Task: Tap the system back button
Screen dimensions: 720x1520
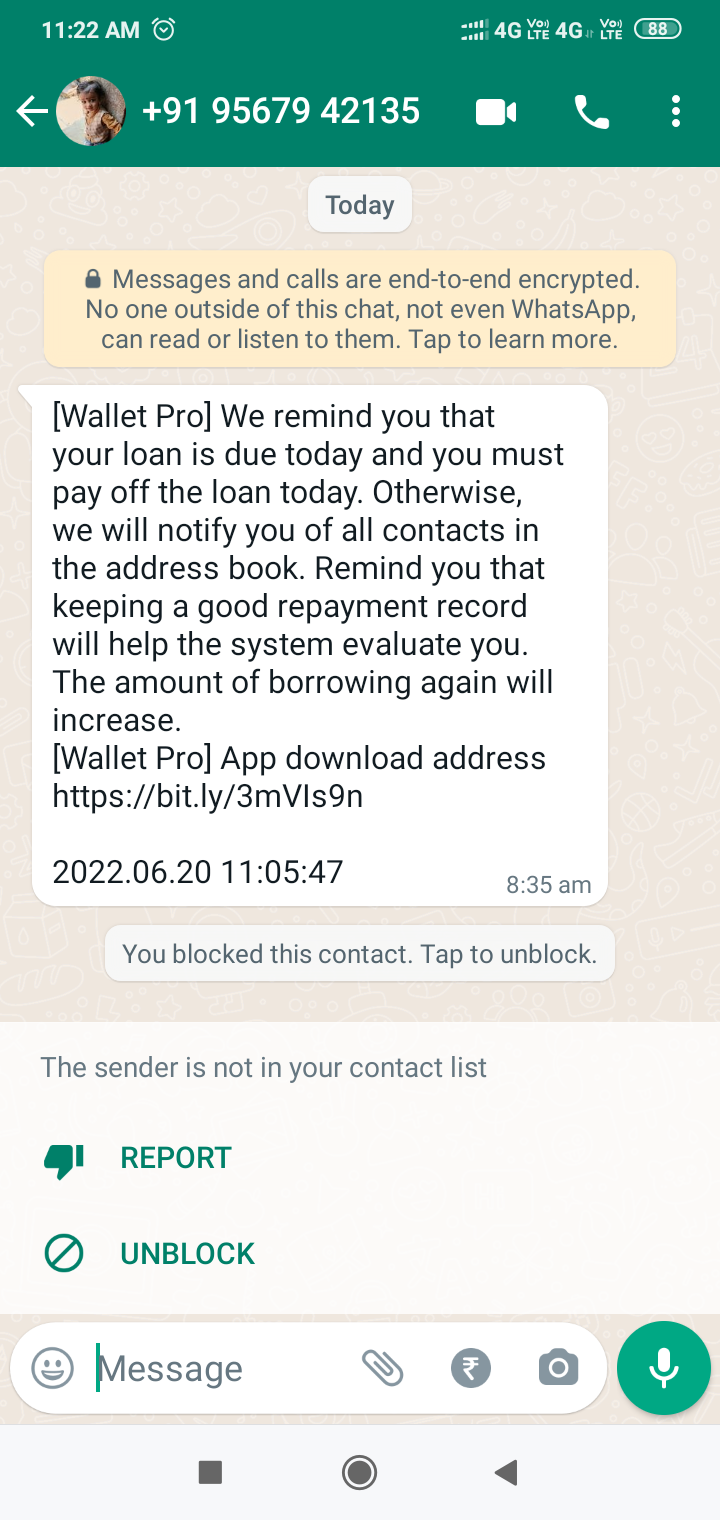Action: (506, 1472)
